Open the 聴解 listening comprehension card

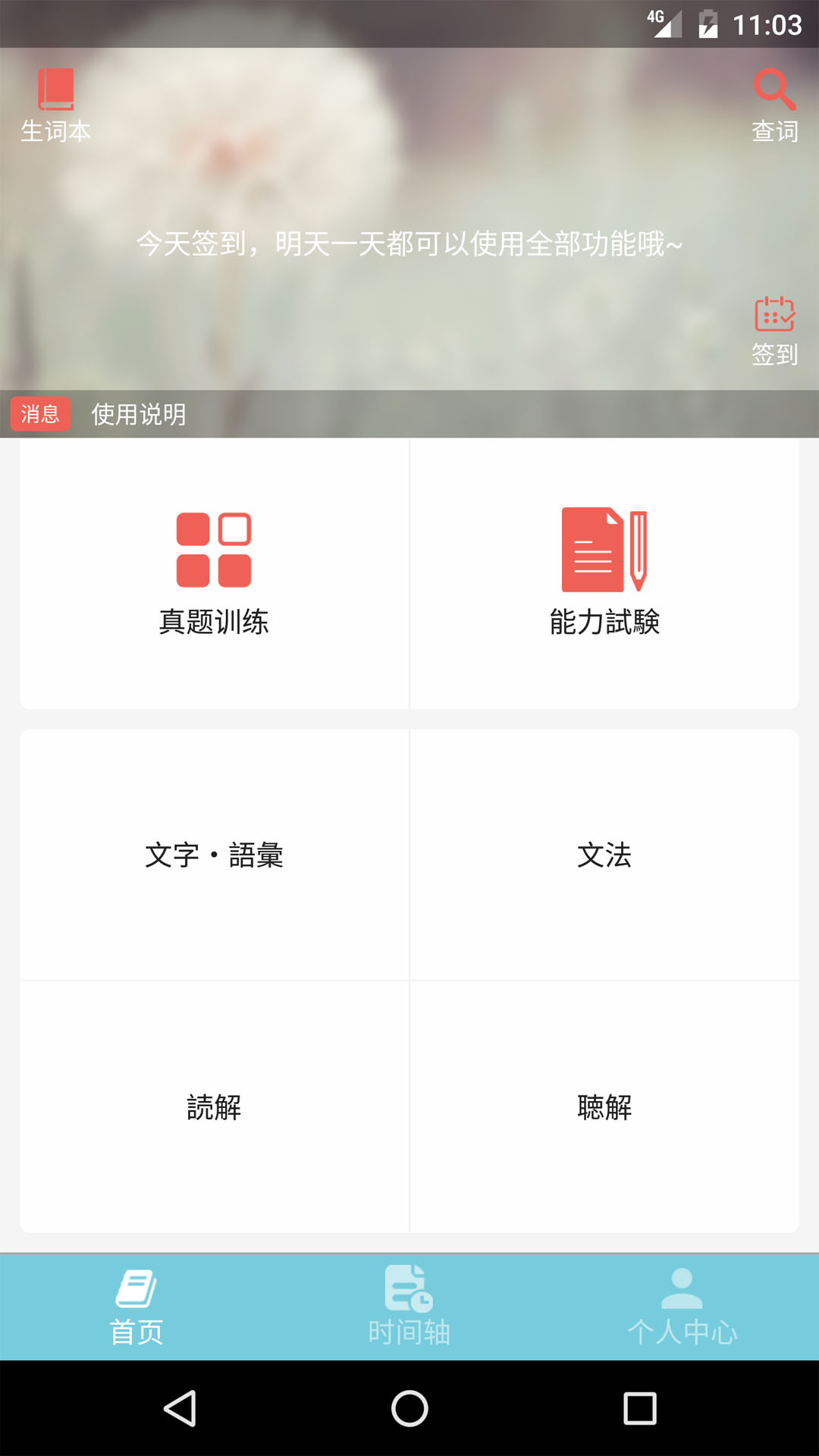604,1108
